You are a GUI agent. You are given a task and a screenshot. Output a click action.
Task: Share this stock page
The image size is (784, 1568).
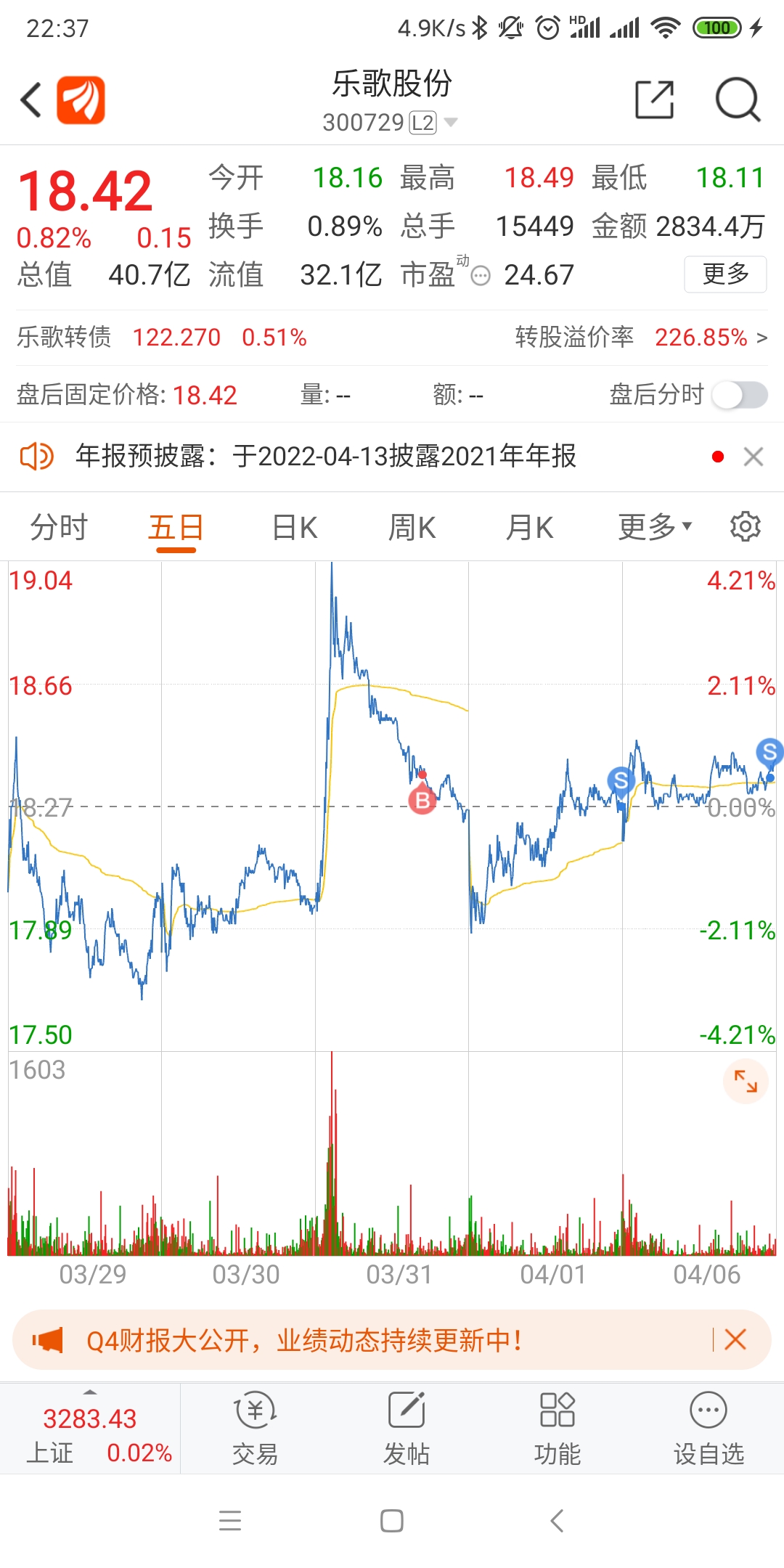pyautogui.click(x=654, y=100)
